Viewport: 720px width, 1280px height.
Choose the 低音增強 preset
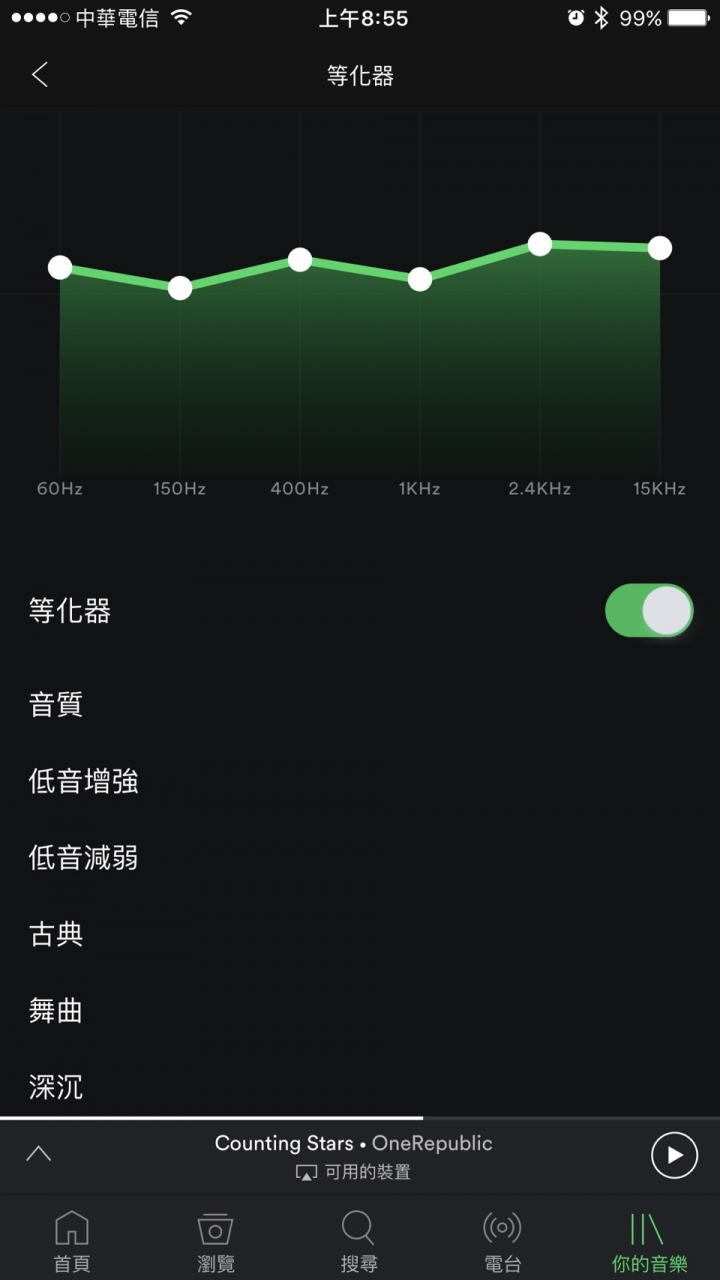click(360, 781)
